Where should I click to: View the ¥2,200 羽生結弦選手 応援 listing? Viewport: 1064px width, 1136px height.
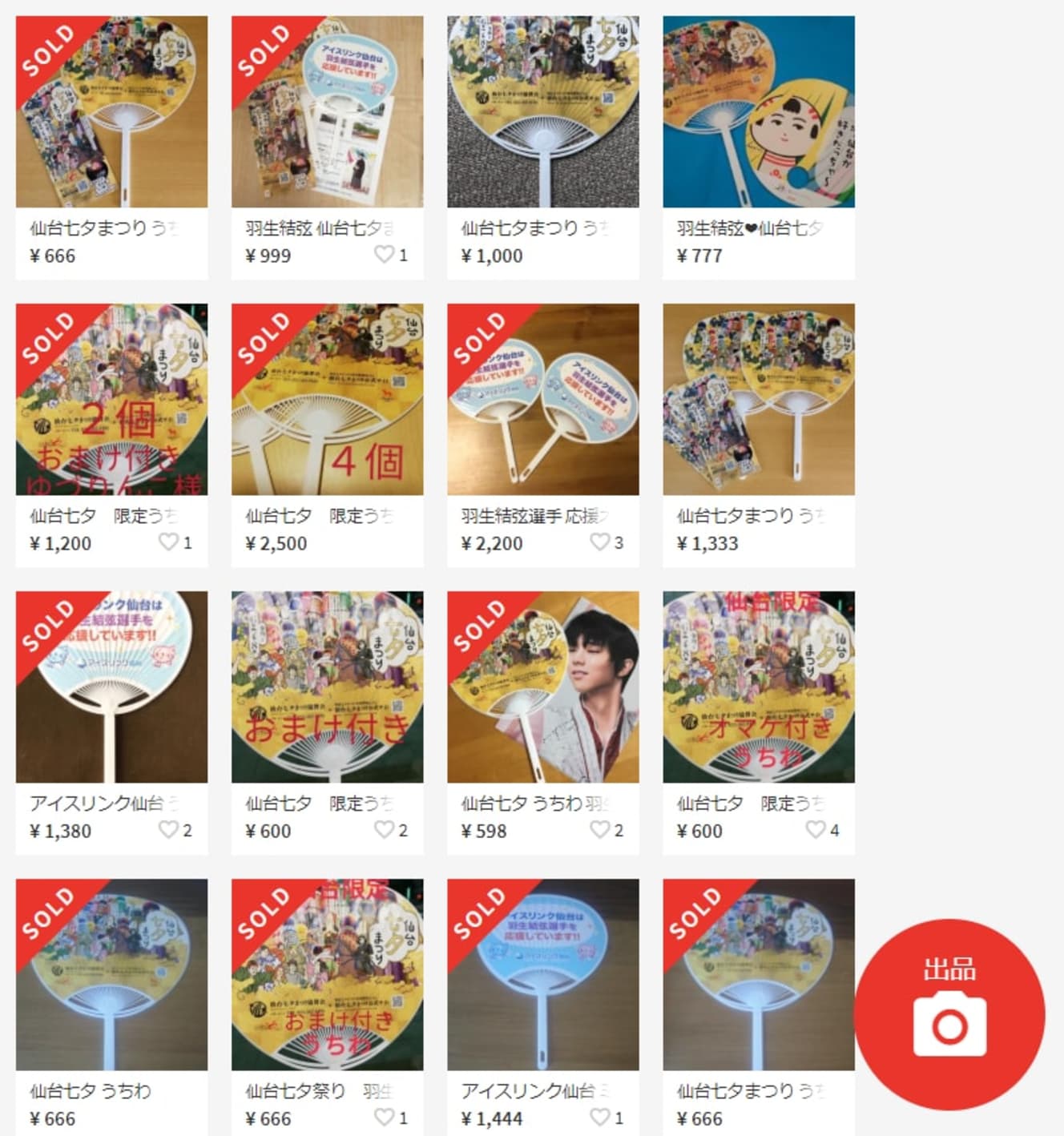pos(542,399)
